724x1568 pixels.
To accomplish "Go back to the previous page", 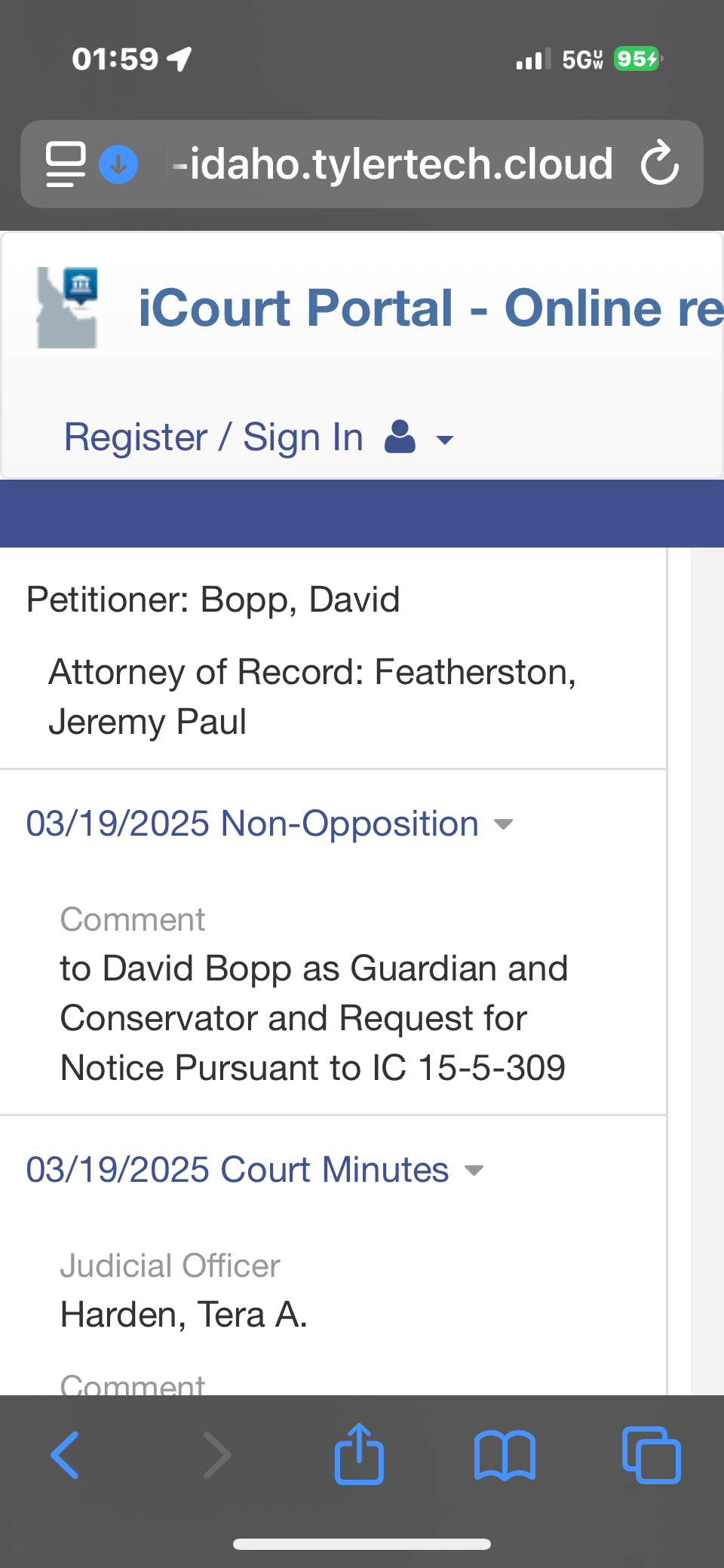I will (66, 1455).
